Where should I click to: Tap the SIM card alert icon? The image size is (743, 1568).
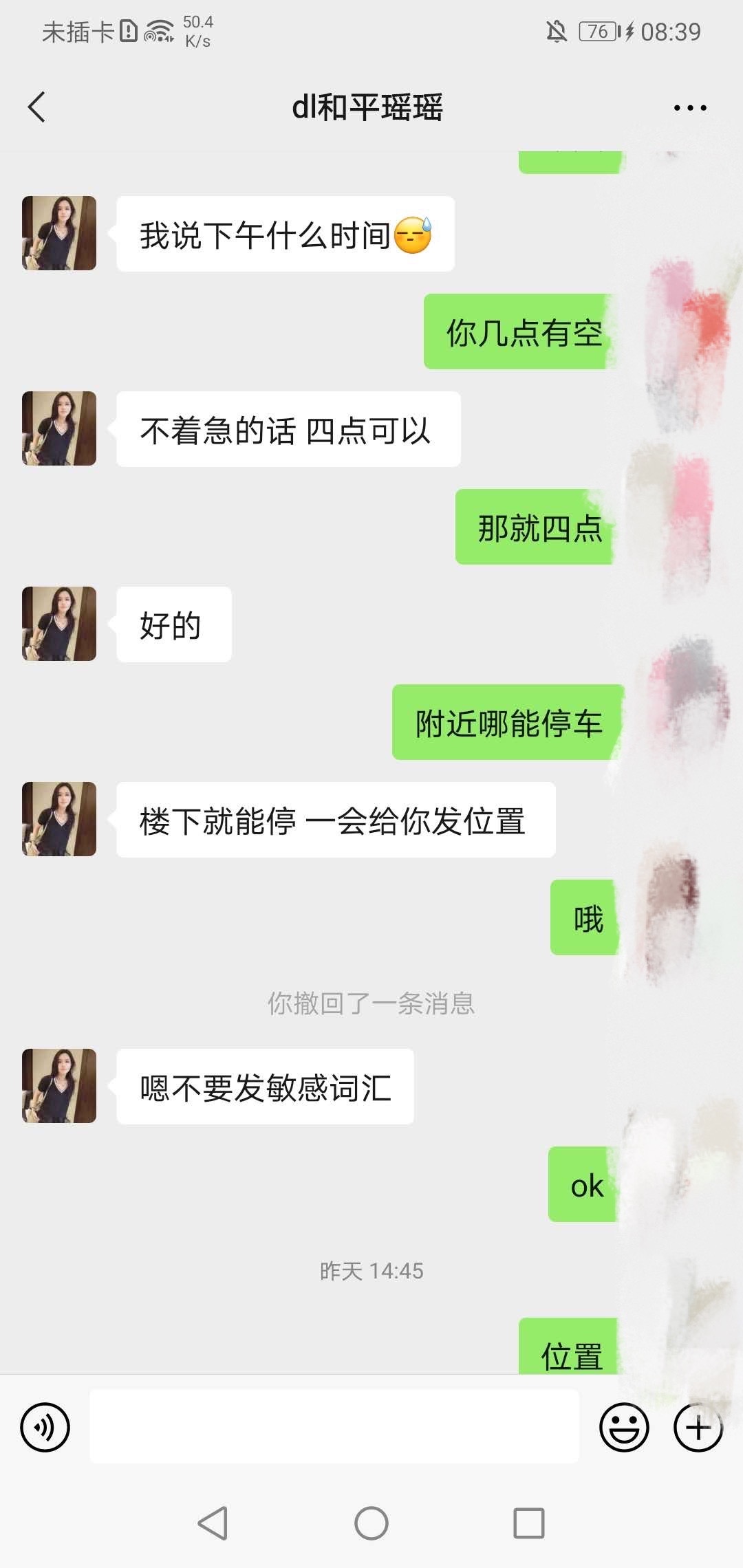127,29
